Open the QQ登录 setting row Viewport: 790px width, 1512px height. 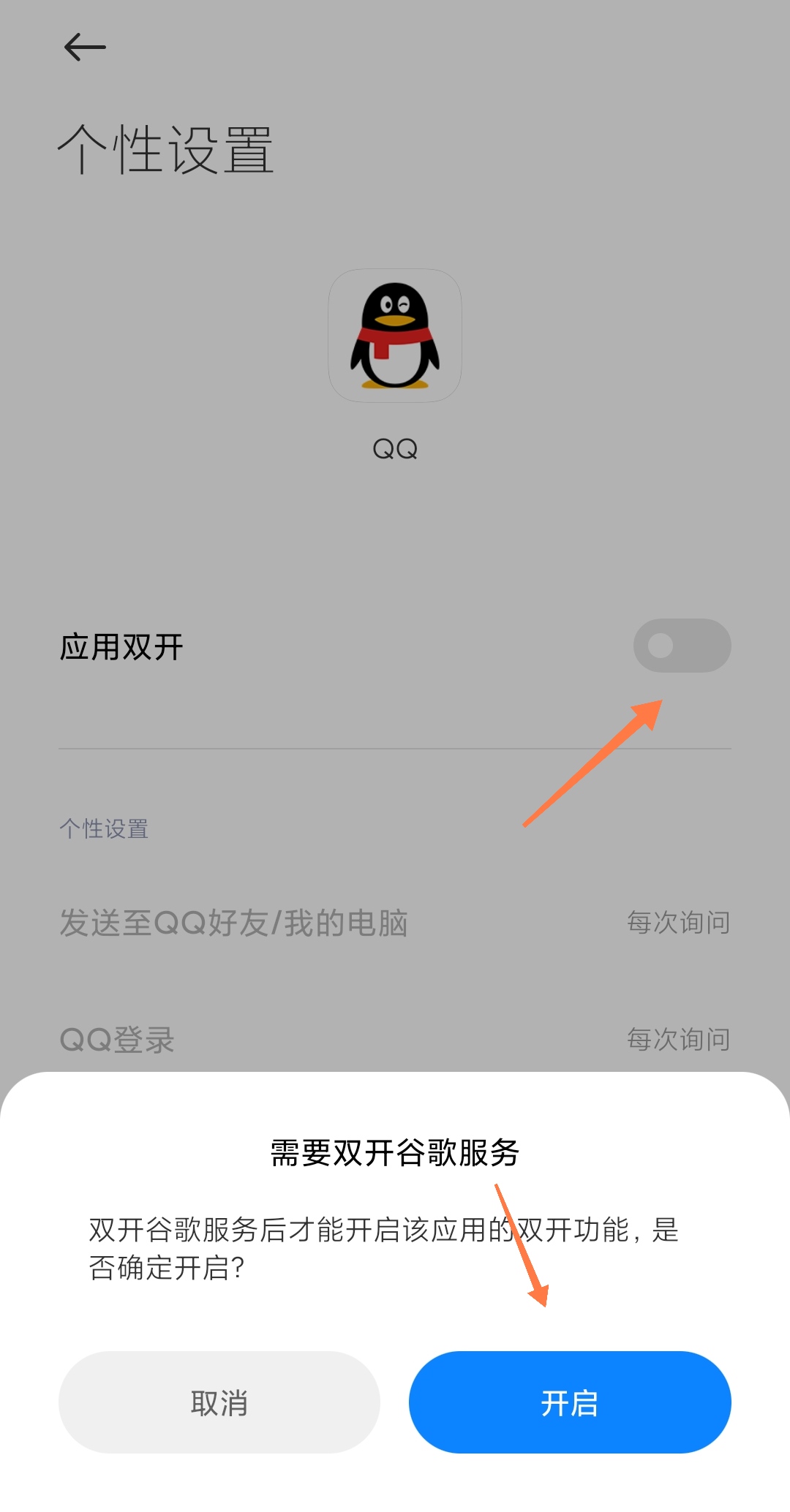coord(395,1039)
